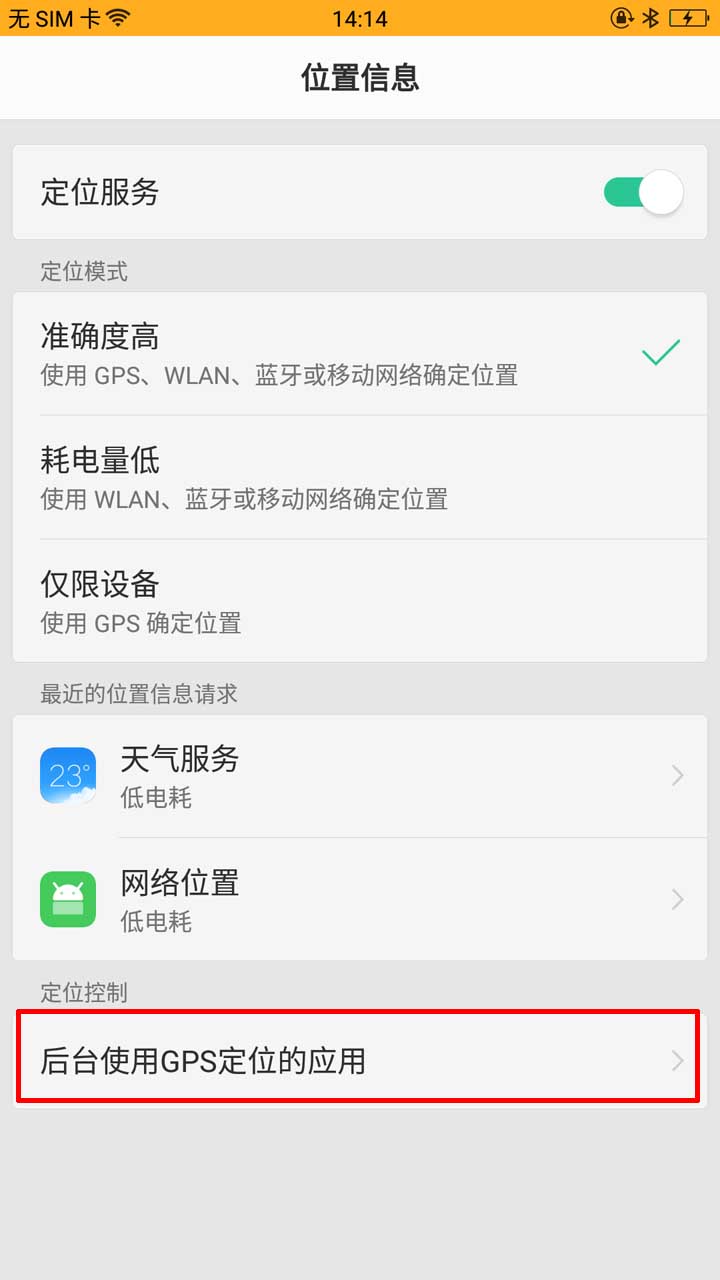720x1280 pixels.
Task: Open 天气服务 location request details
Action: (360, 776)
